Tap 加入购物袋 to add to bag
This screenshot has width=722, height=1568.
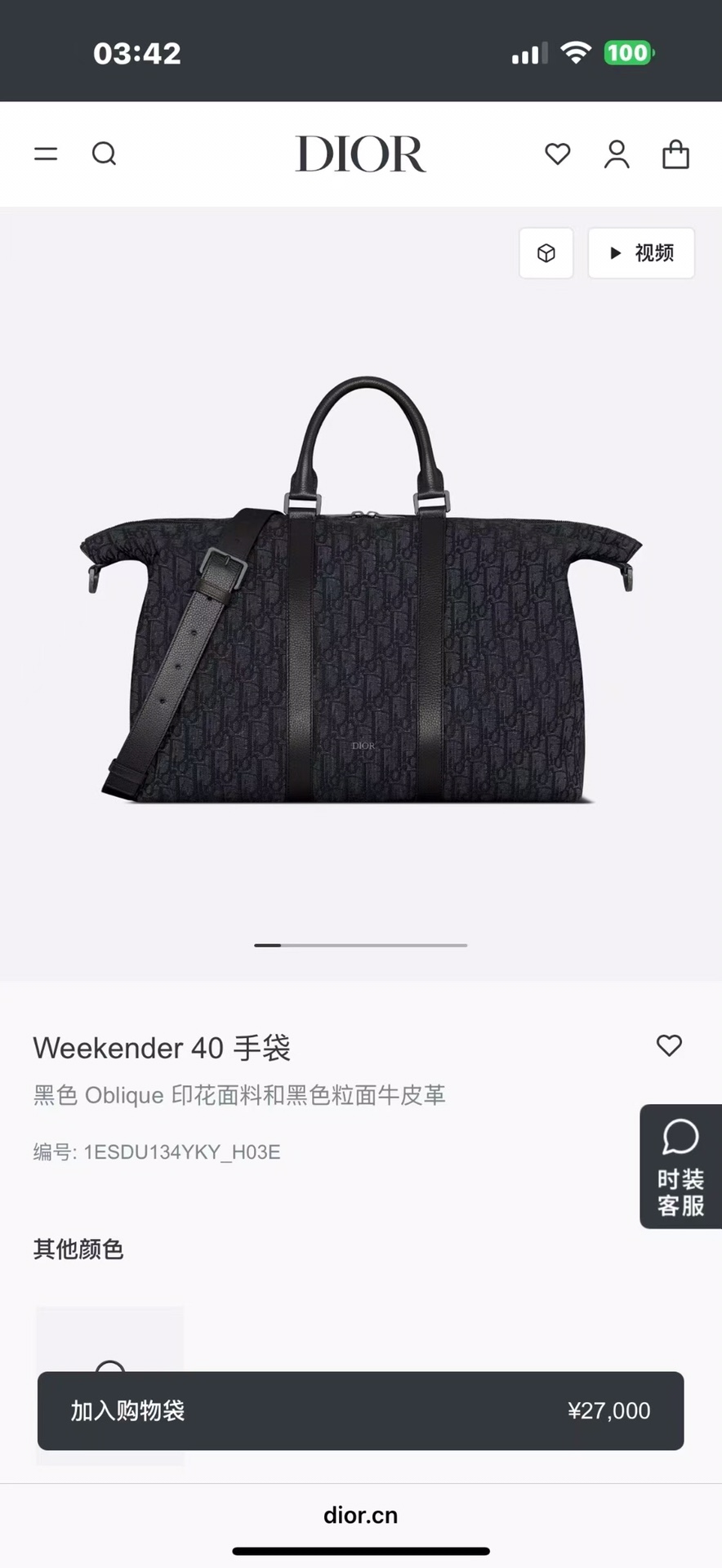click(x=360, y=1410)
